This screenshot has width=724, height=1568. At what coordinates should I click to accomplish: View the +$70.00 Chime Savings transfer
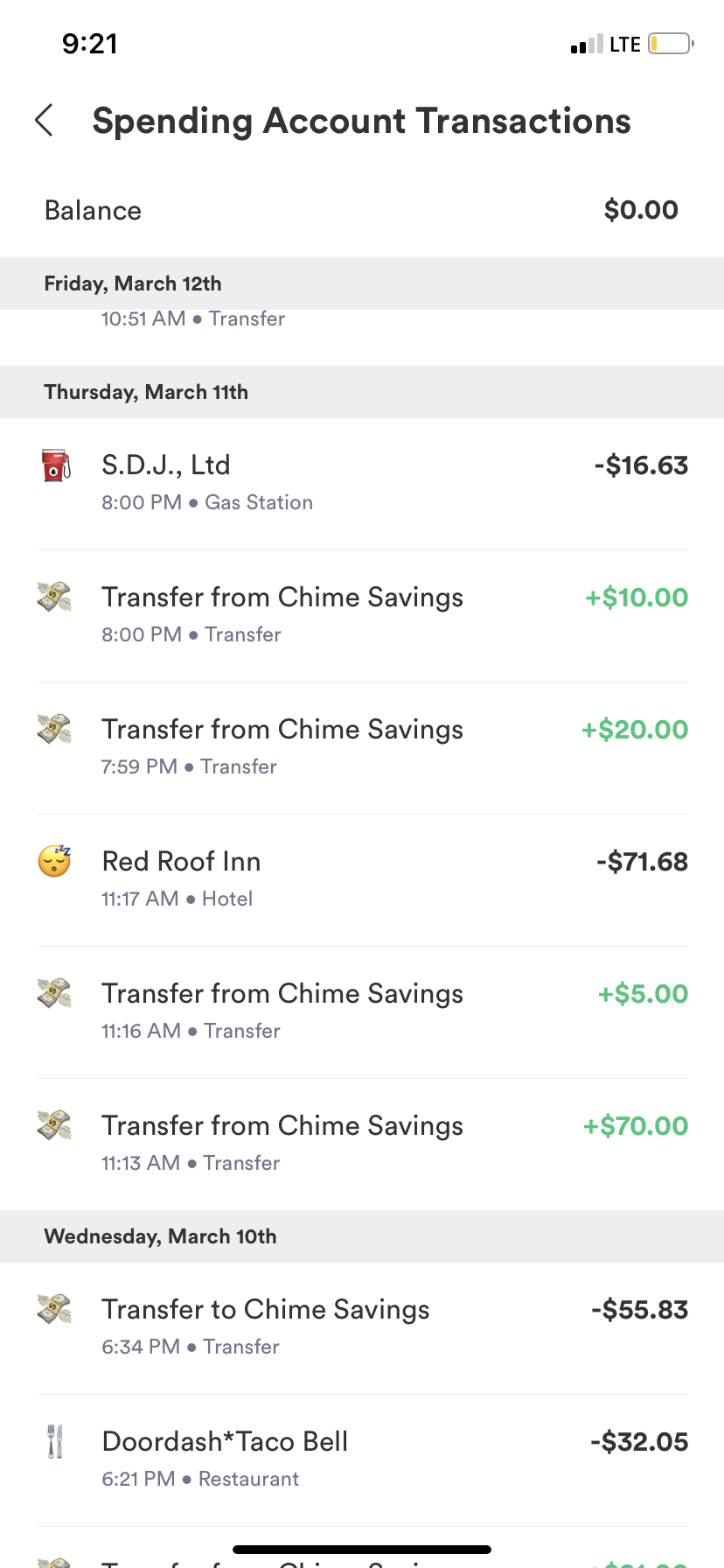point(362,1144)
